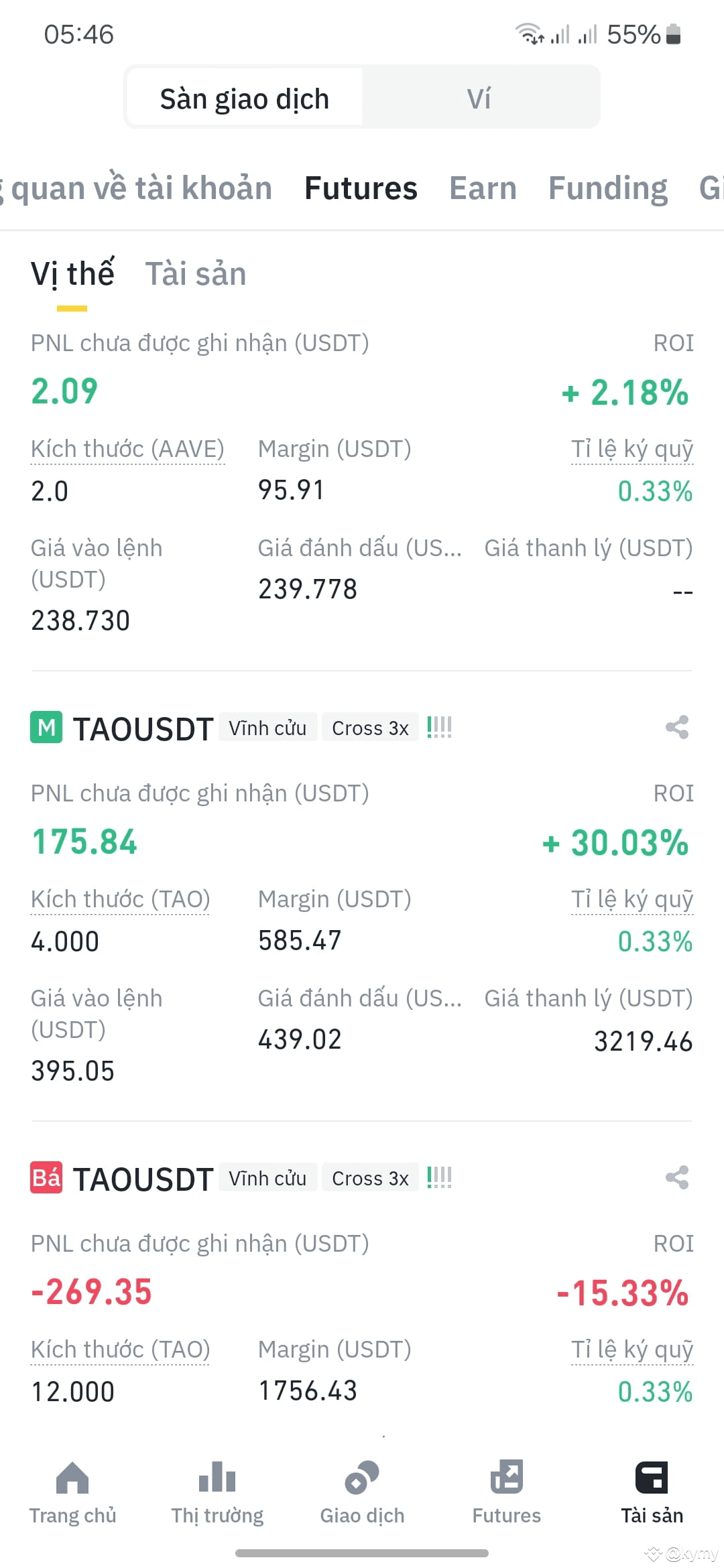Share the Bán TAOUSDT position
The image size is (724, 1568).
(676, 1177)
